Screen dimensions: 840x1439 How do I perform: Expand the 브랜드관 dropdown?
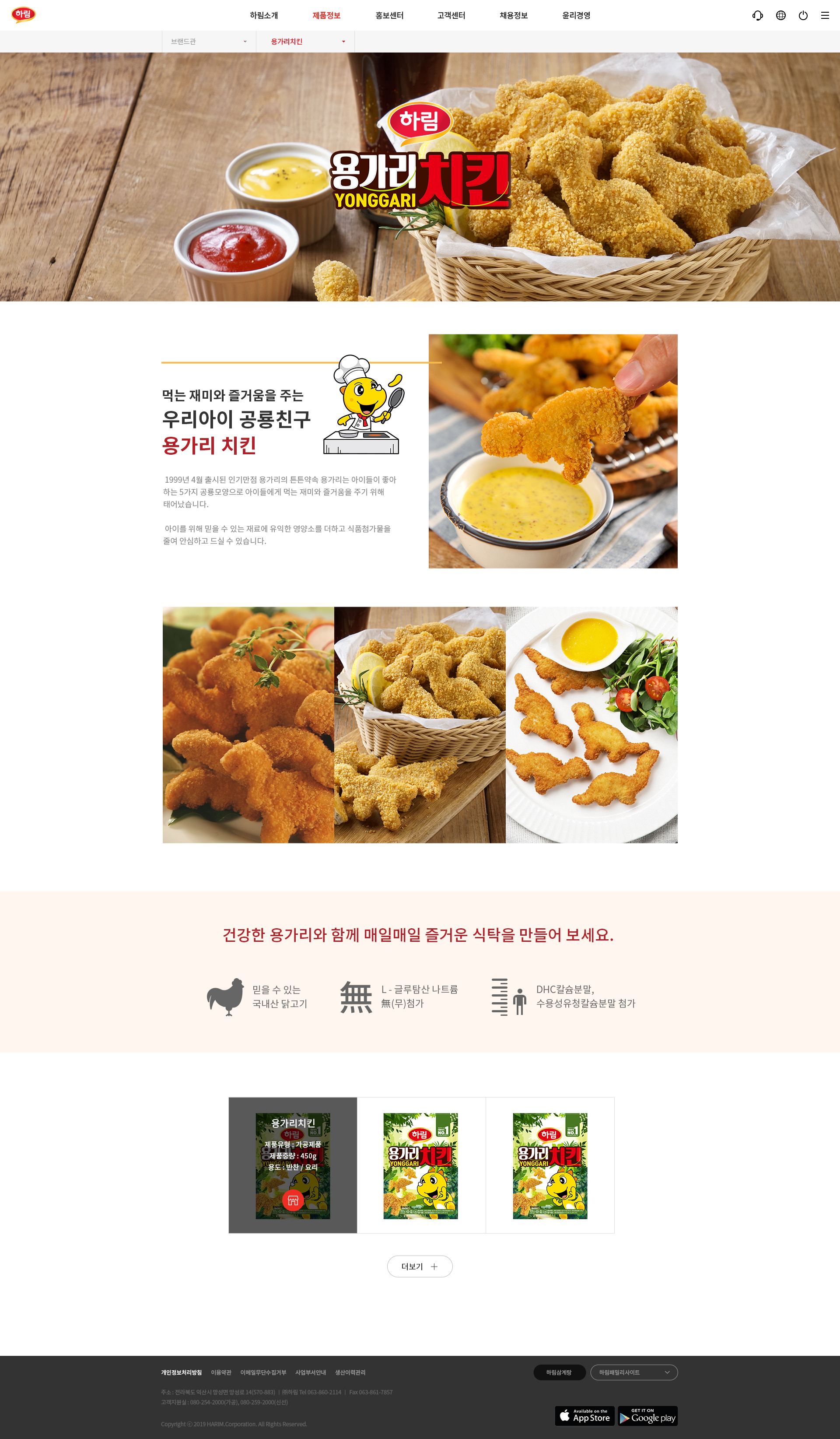point(209,42)
